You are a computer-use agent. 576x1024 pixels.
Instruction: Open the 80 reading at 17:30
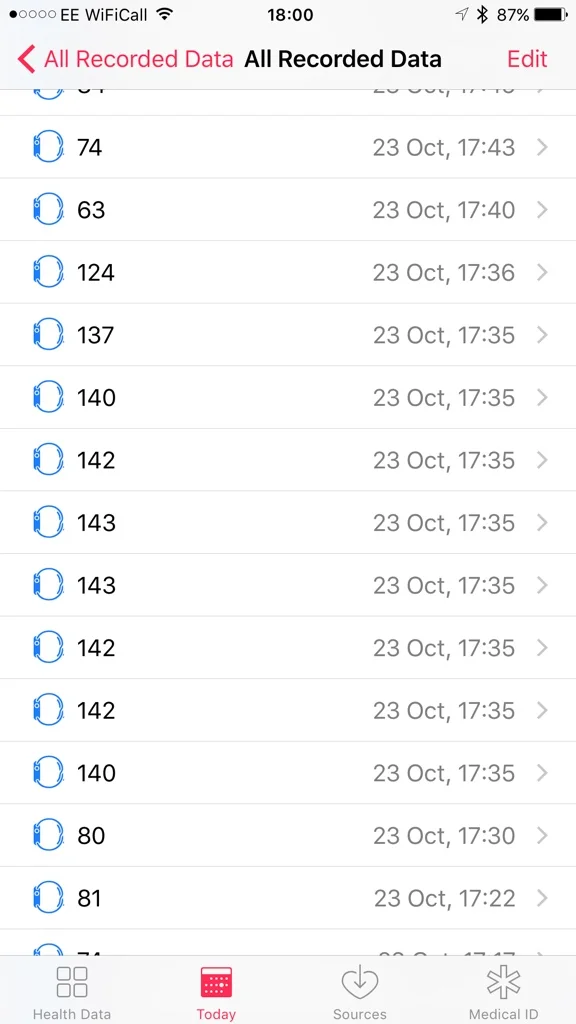click(288, 835)
